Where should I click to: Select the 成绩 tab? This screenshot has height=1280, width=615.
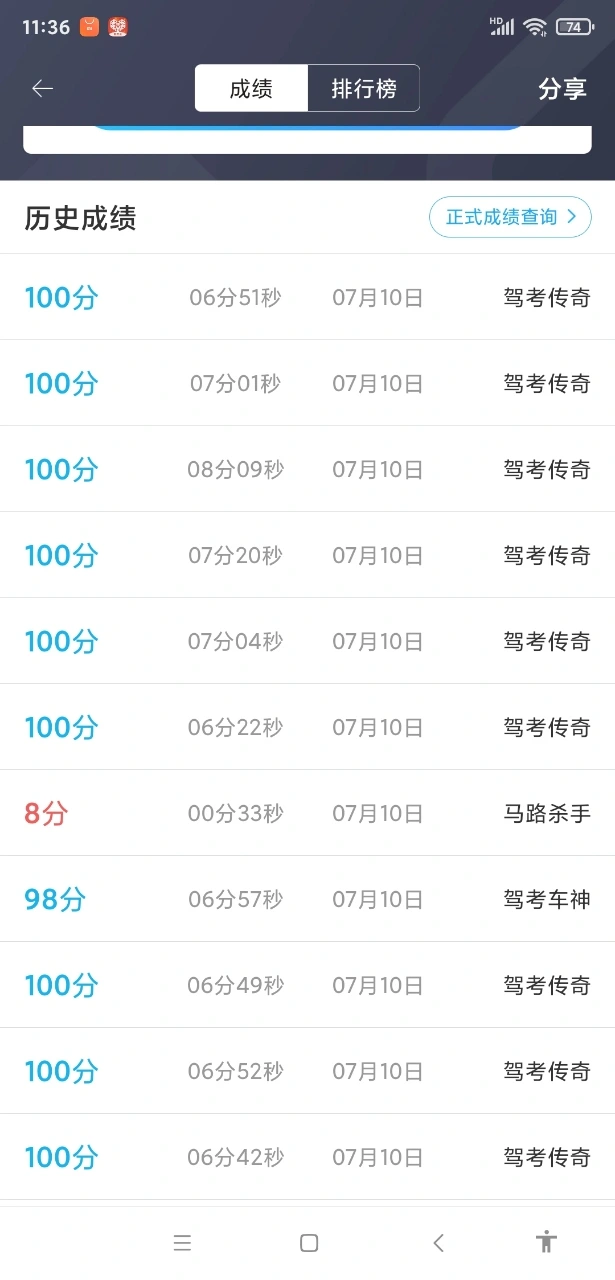pyautogui.click(x=251, y=89)
